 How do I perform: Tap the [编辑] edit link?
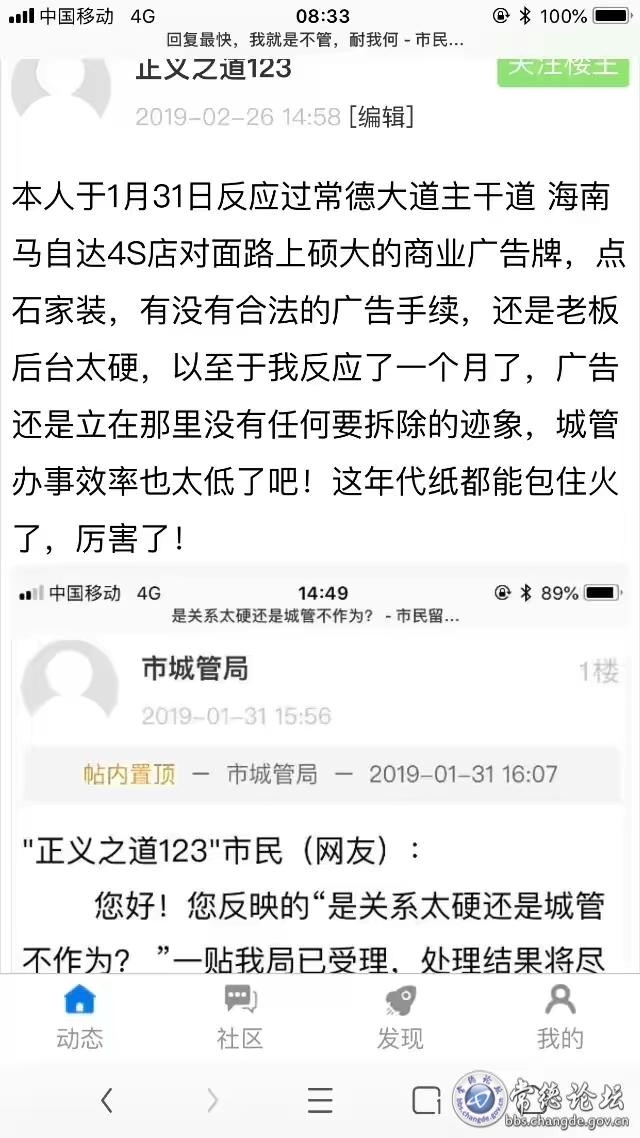(380, 117)
